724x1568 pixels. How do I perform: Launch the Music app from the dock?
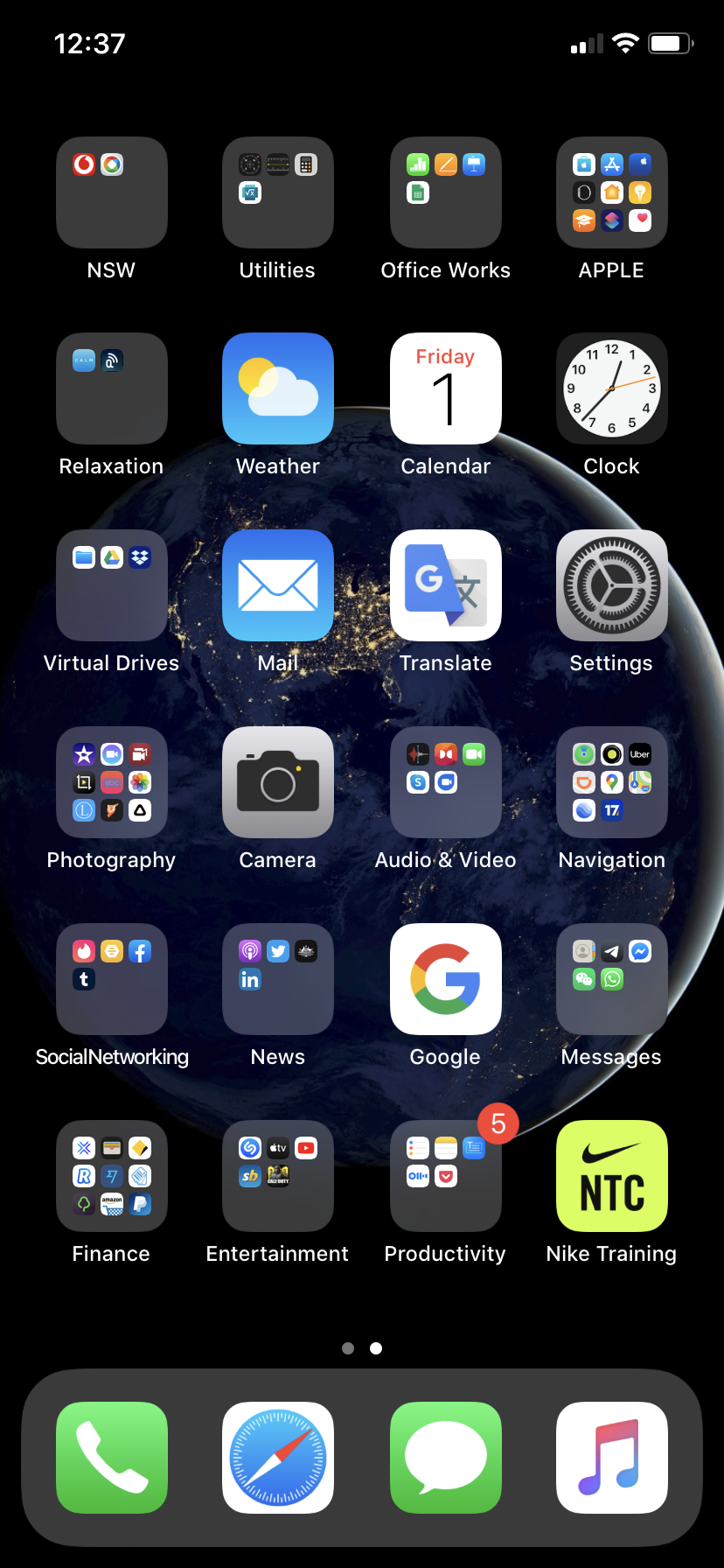612,1458
